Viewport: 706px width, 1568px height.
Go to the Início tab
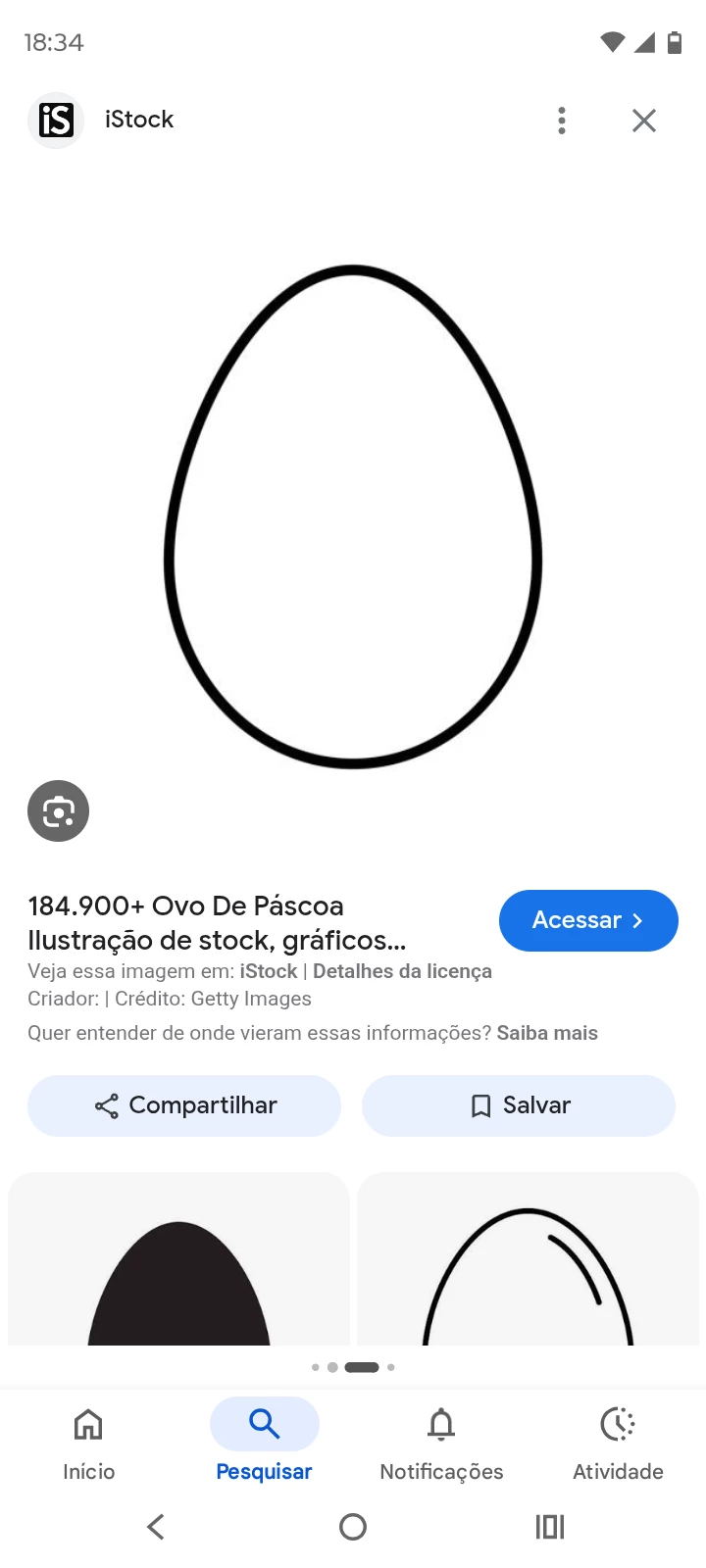88,1443
